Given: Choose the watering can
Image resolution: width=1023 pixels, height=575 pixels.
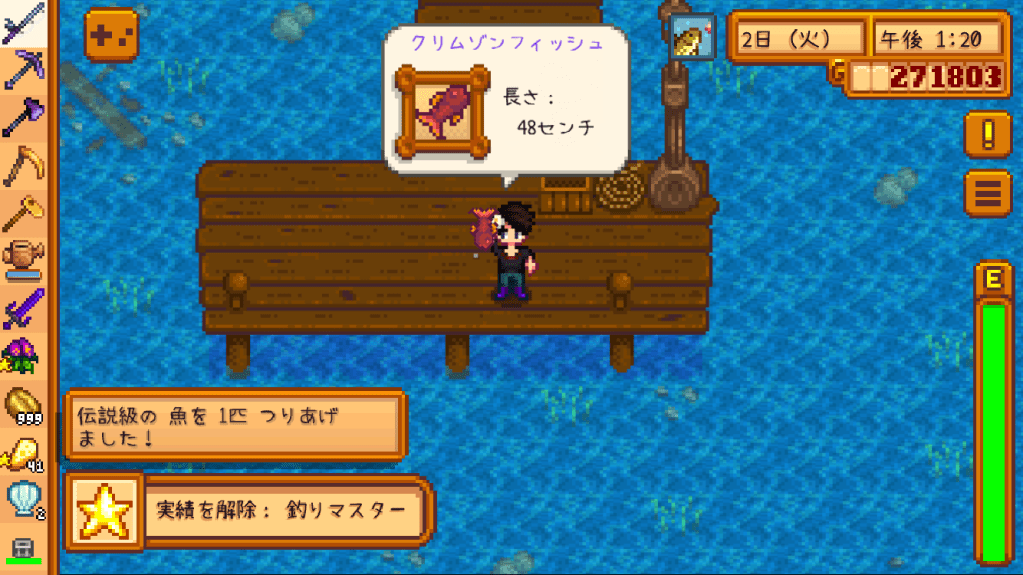Looking at the screenshot, I should (24, 259).
